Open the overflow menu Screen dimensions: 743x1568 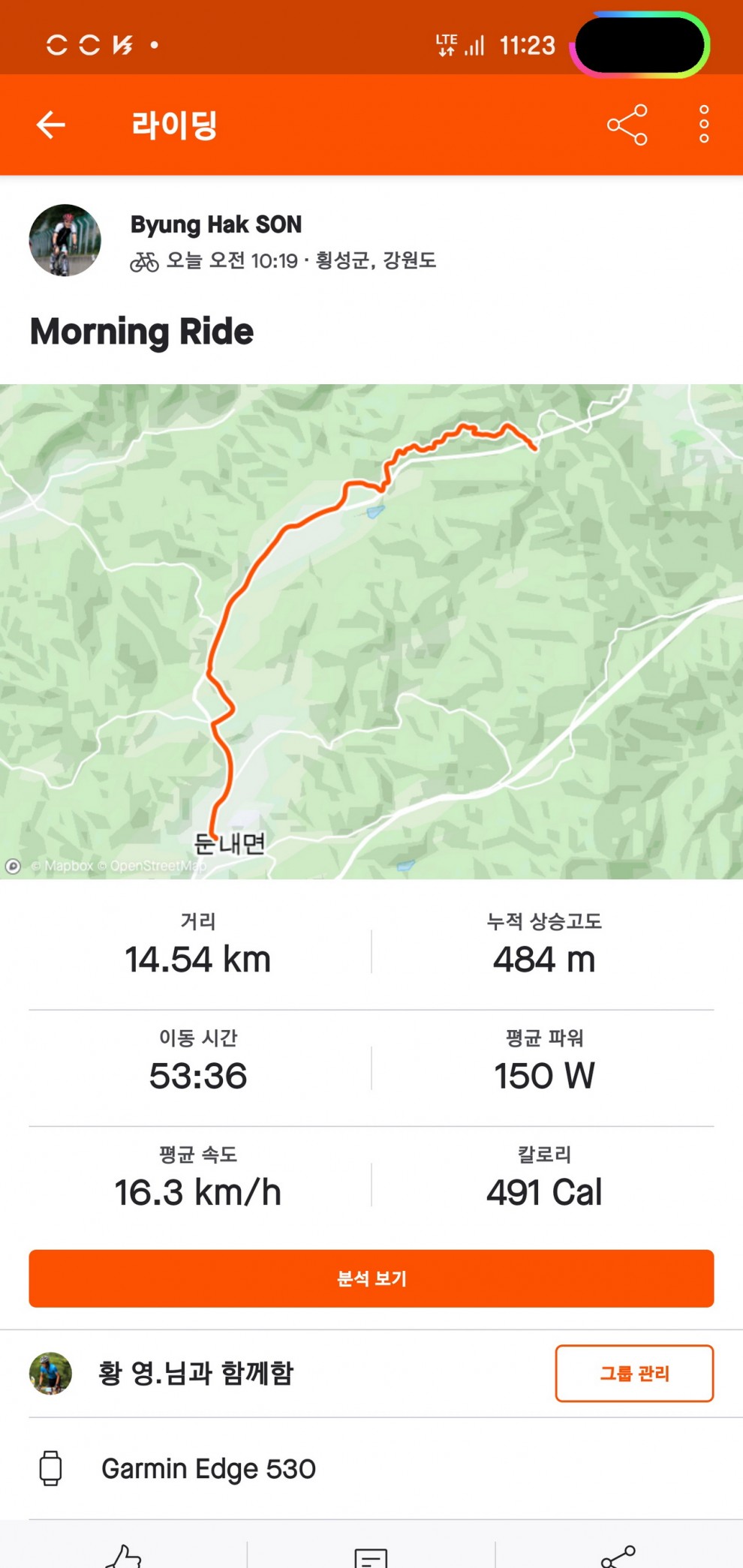(x=703, y=125)
